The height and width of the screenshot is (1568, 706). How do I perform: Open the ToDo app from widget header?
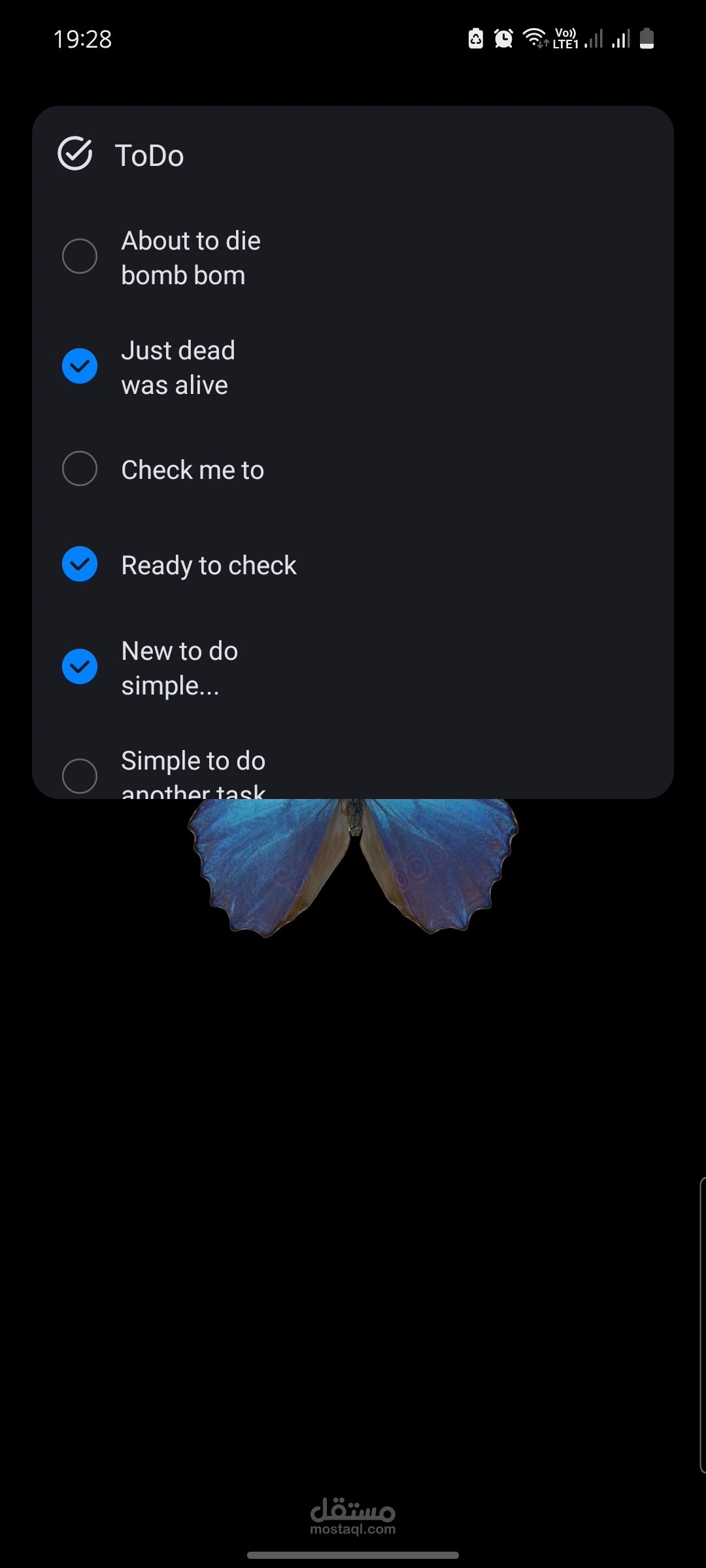coord(149,155)
